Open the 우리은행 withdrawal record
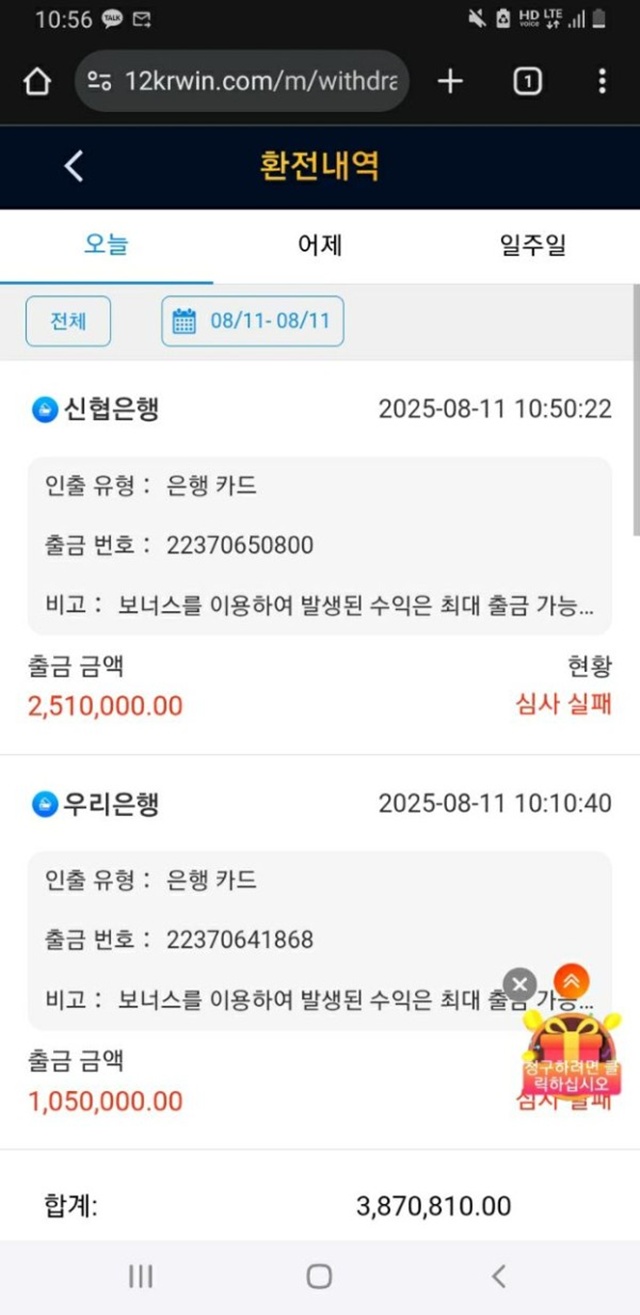The image size is (640, 1315). tap(319, 940)
